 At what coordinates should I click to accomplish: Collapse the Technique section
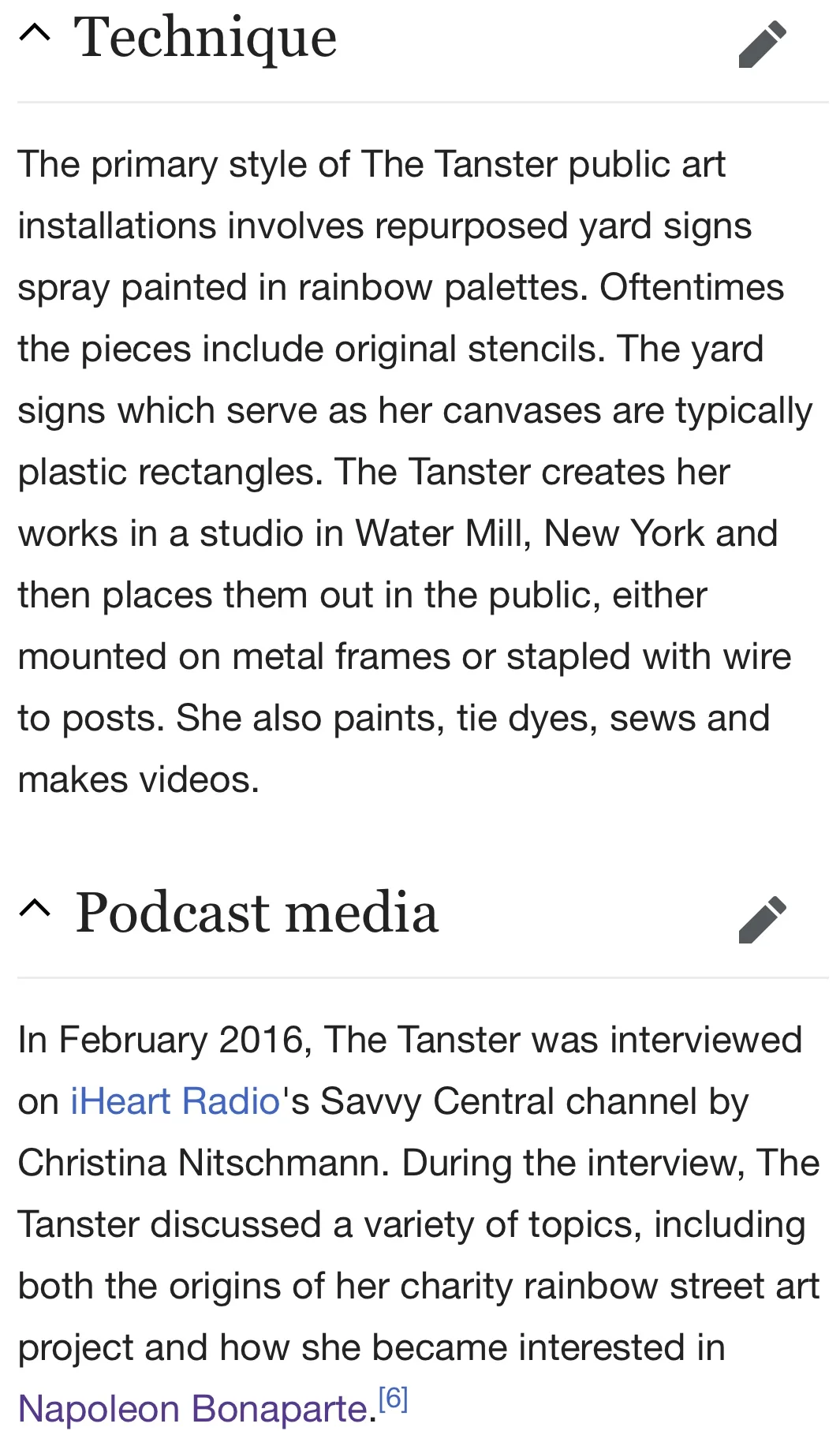coord(35,33)
